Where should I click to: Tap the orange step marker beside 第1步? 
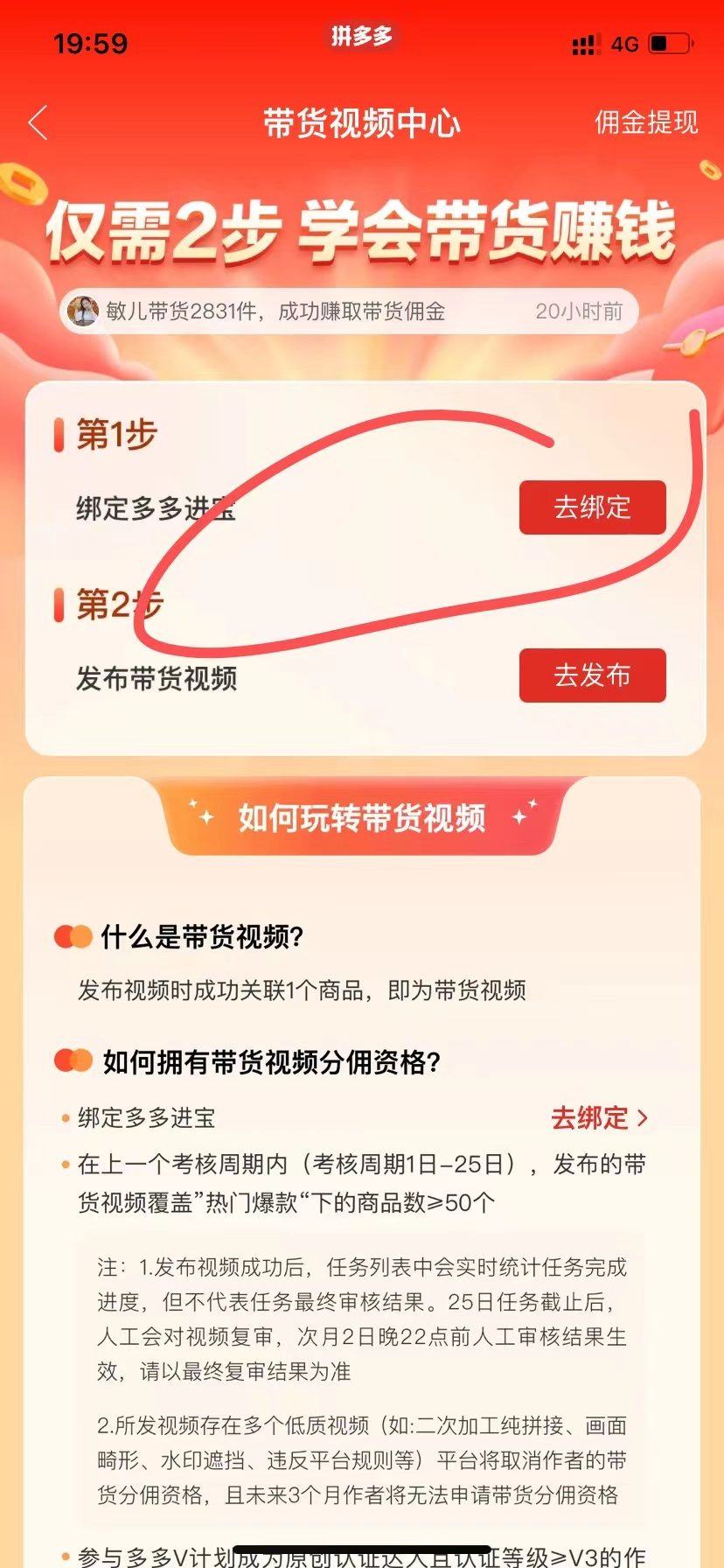(x=58, y=435)
